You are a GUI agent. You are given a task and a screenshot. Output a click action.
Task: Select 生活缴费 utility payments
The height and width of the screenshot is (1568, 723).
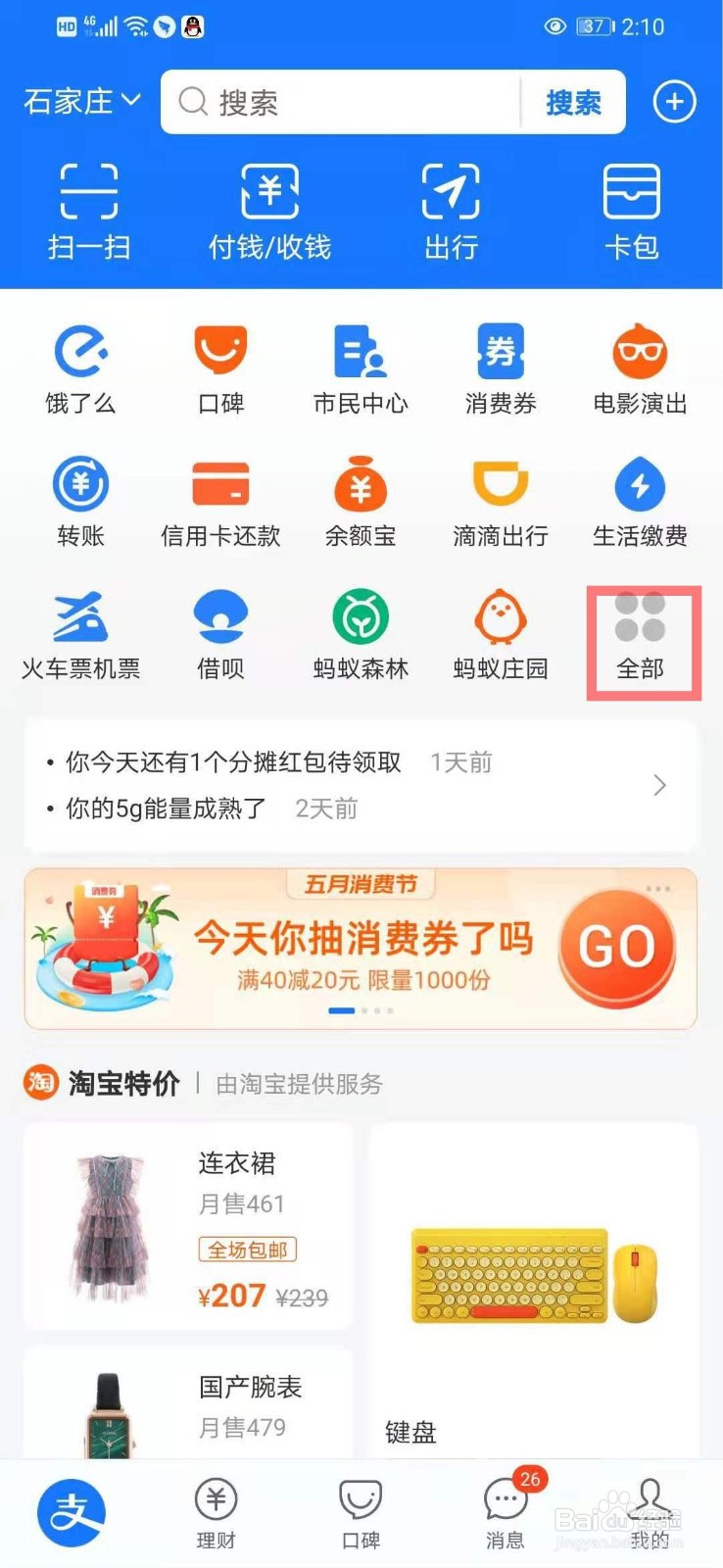[x=640, y=500]
